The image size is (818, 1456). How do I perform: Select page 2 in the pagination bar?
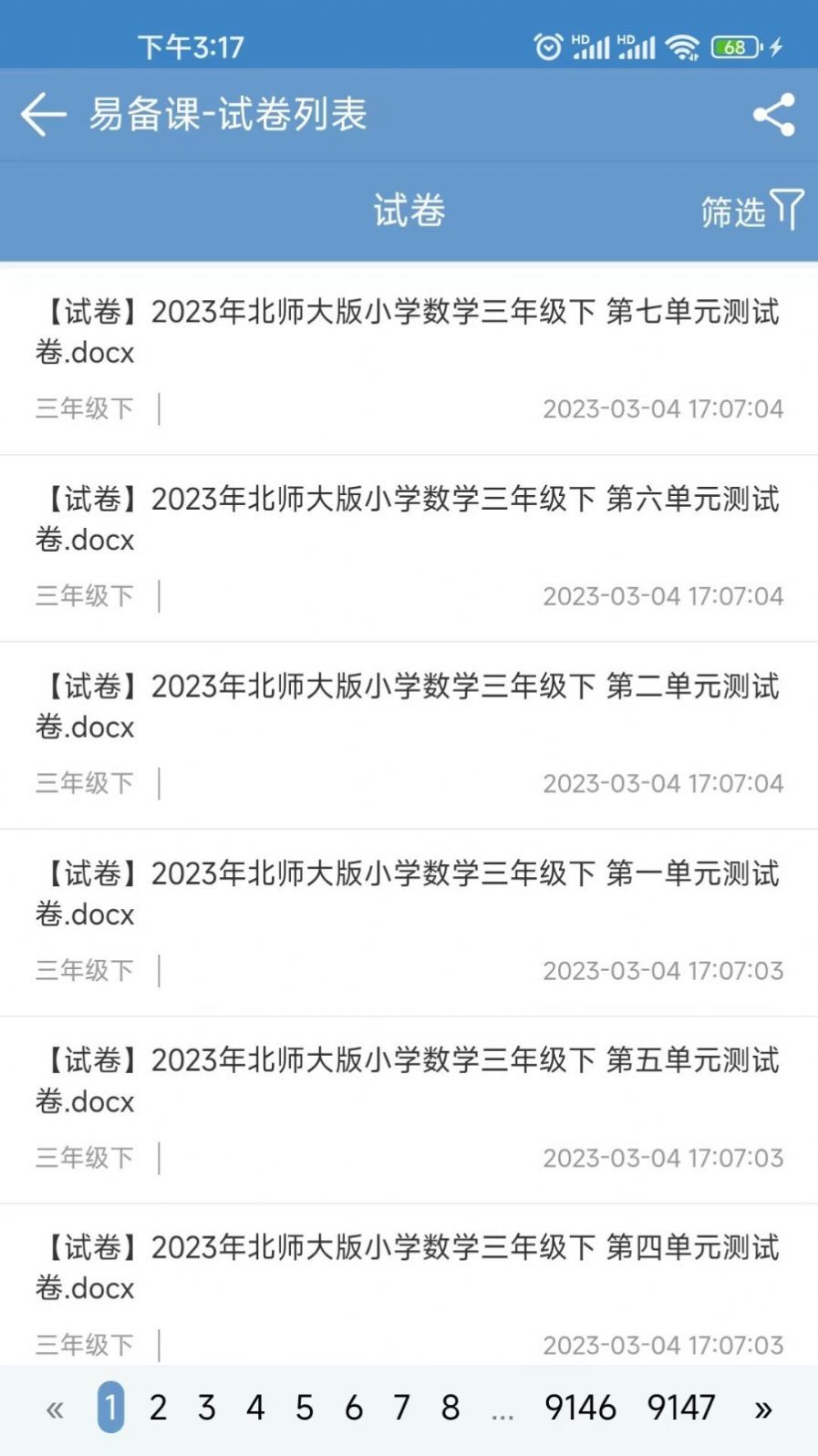[x=157, y=1408]
